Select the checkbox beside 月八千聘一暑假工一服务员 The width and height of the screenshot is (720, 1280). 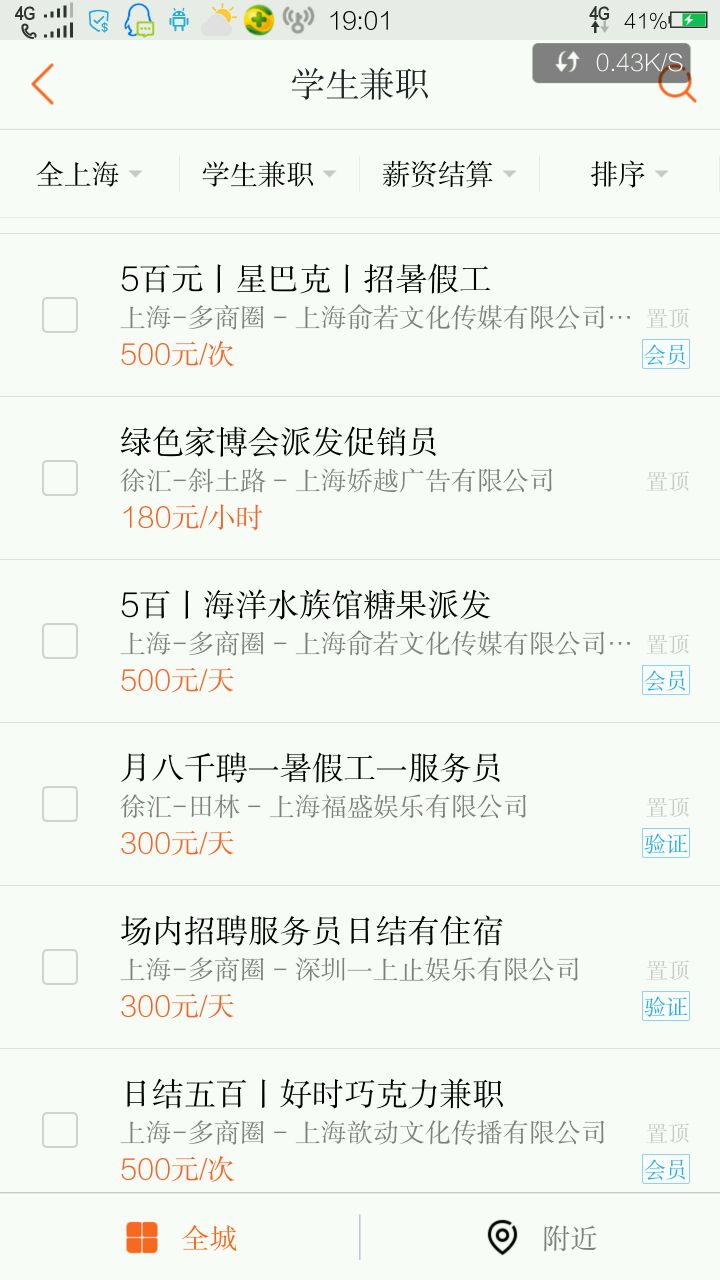click(60, 804)
